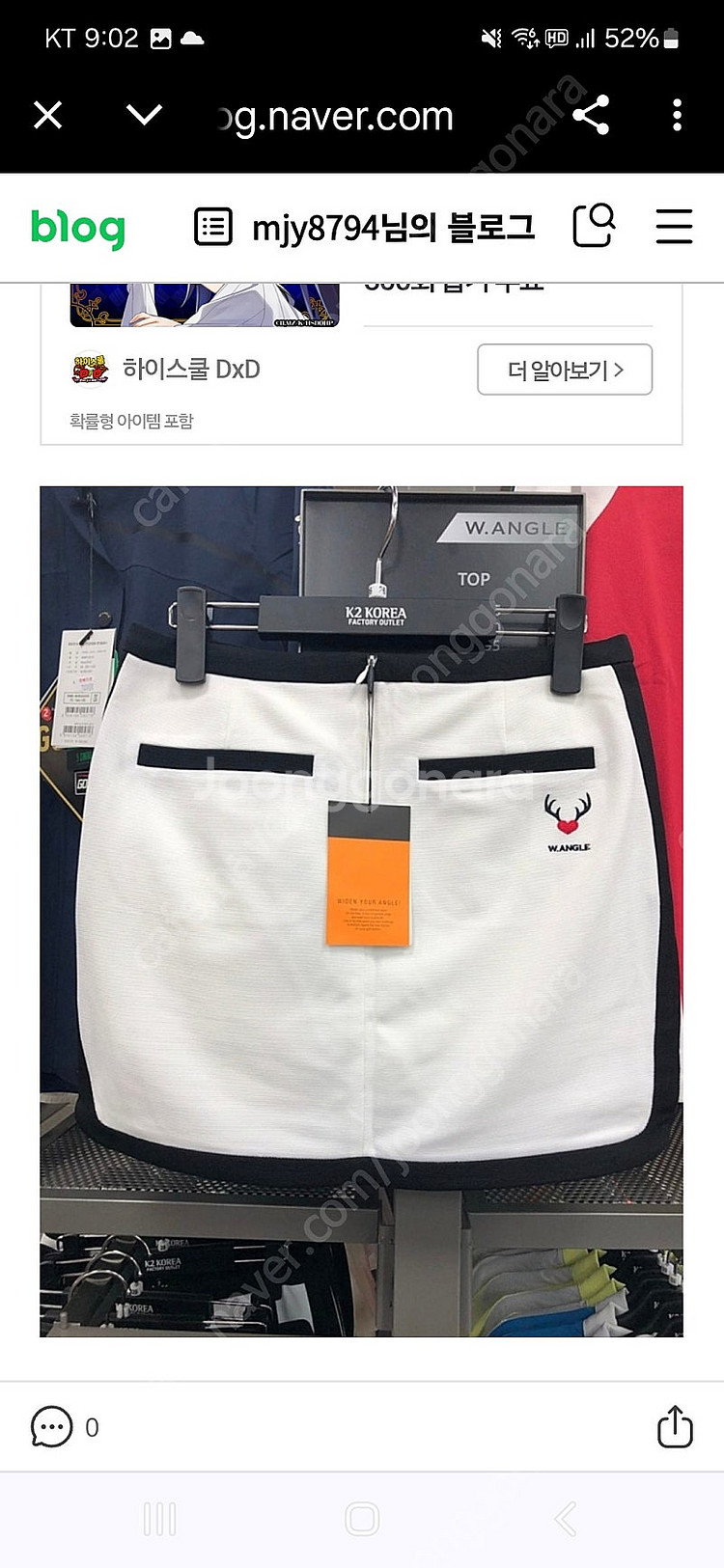Open the 하이스쿨 DxD ad
The width and height of the screenshot is (724, 1568).
coord(191,370)
